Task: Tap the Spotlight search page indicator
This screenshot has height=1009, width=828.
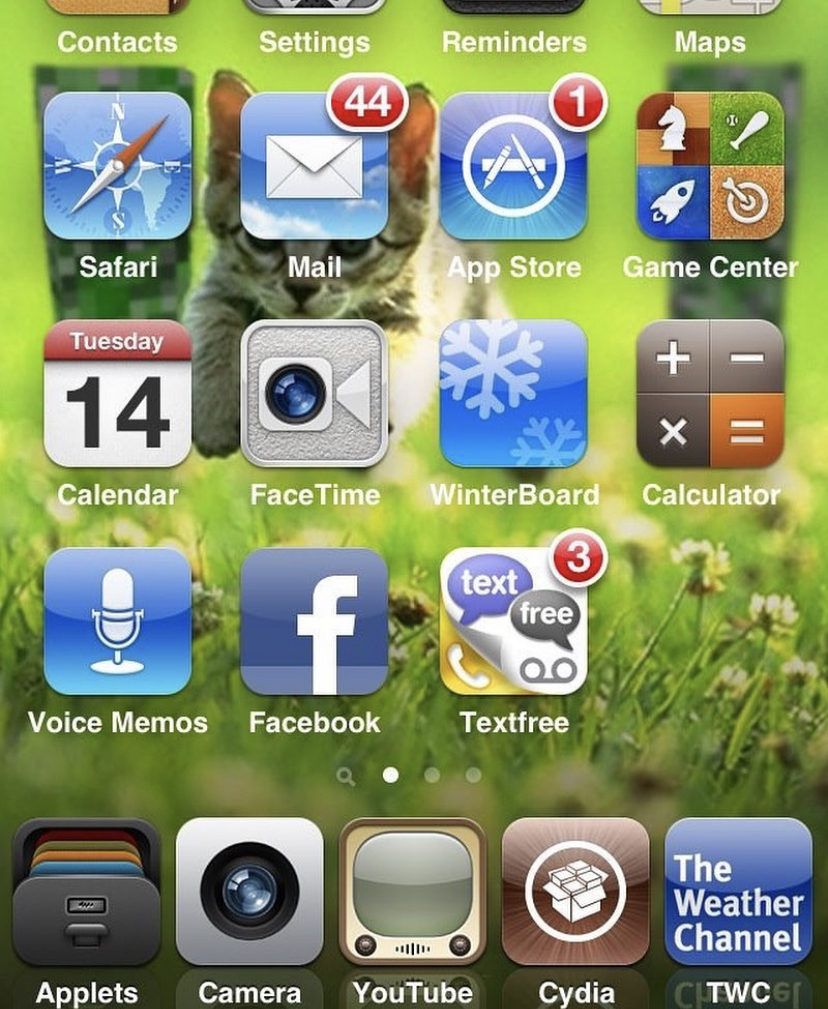Action: click(346, 776)
